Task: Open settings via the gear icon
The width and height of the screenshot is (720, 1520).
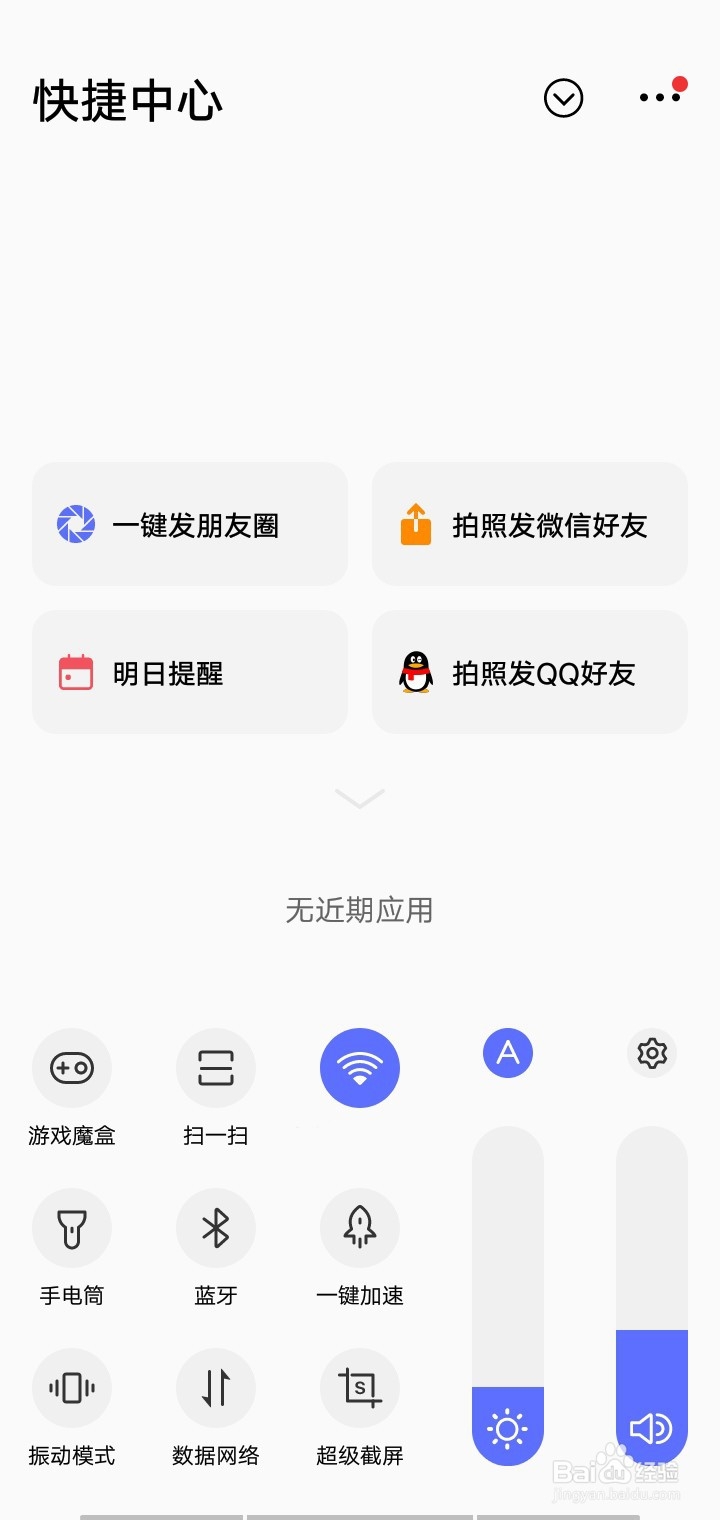Action: pyautogui.click(x=652, y=1053)
